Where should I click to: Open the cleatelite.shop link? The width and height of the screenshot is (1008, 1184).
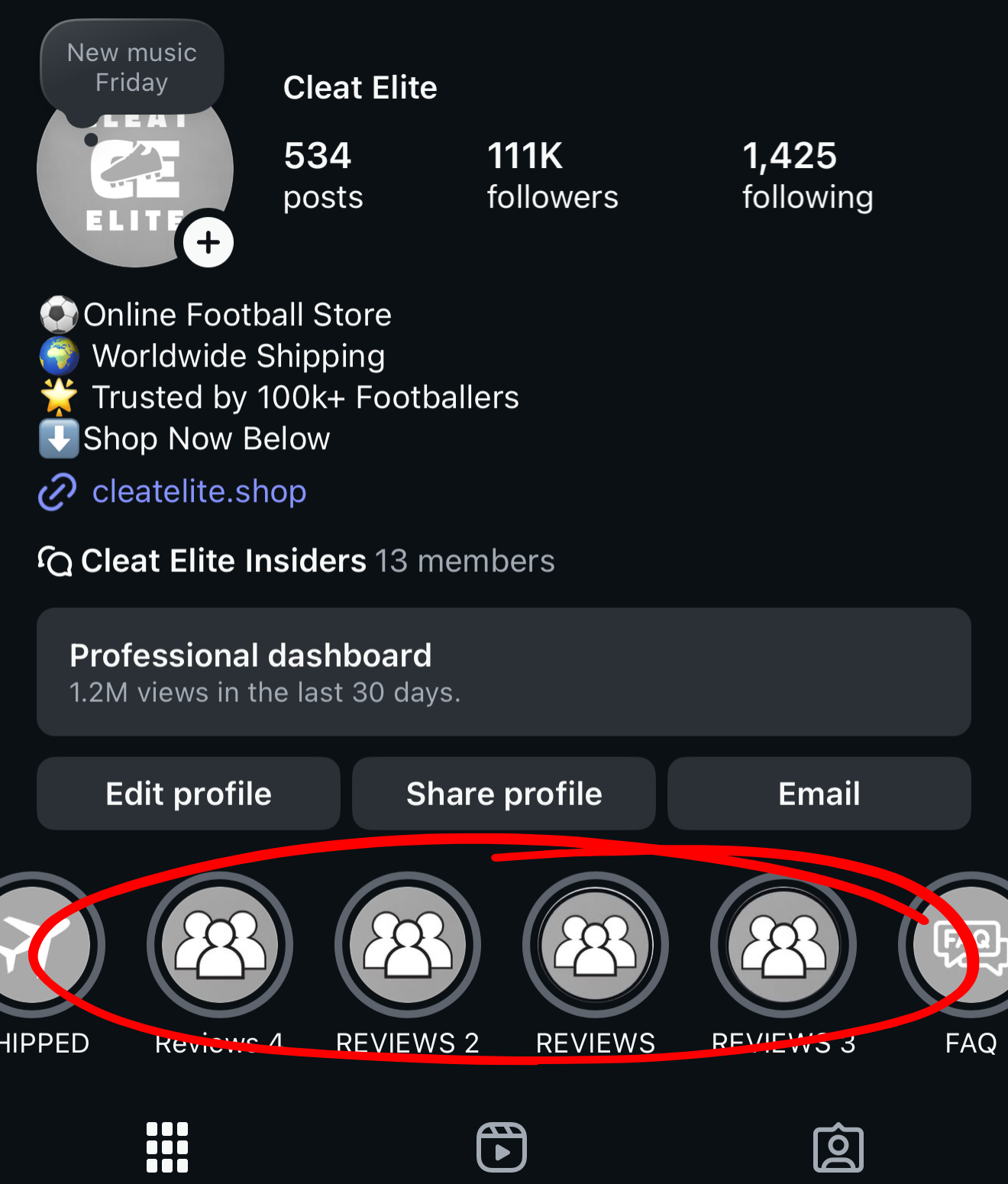click(199, 491)
